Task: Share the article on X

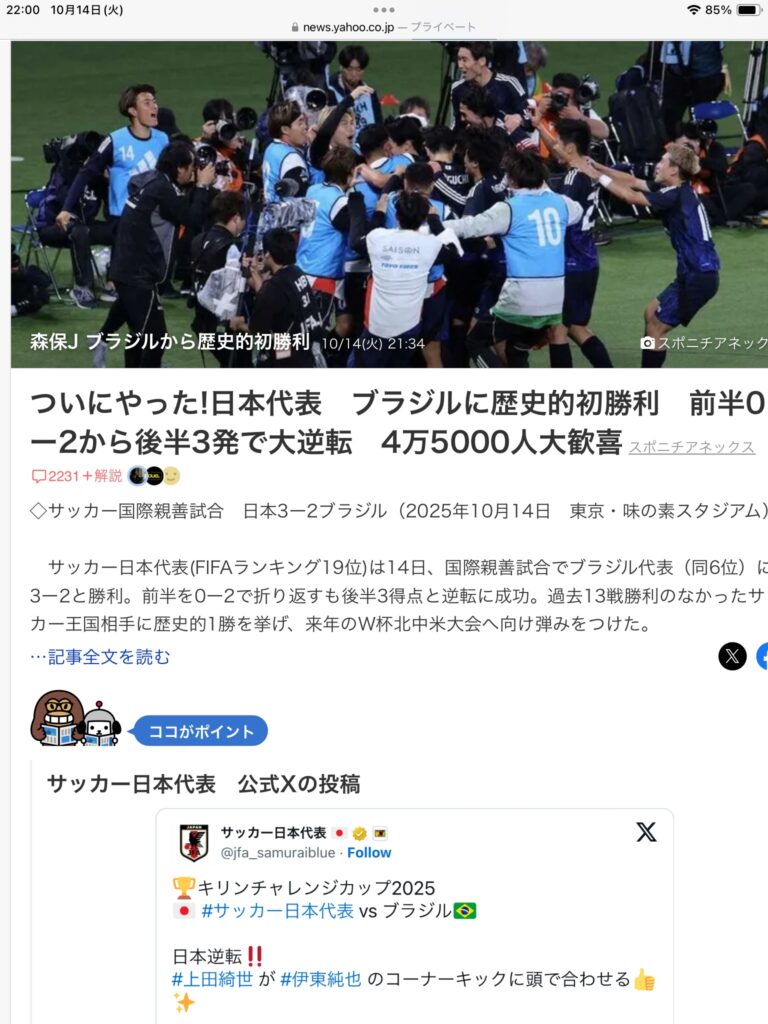Action: [x=732, y=656]
